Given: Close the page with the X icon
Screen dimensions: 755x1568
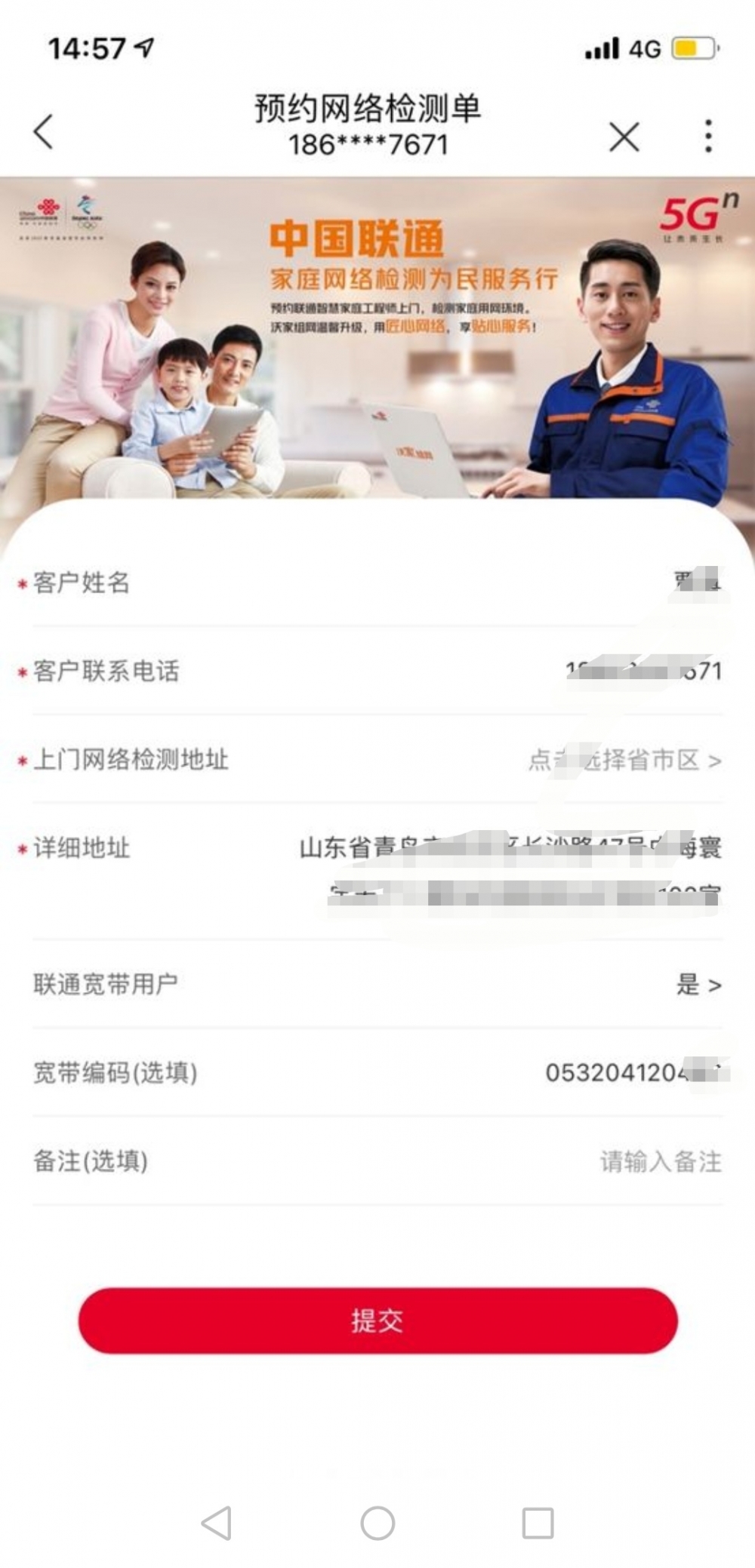Looking at the screenshot, I should tap(624, 137).
